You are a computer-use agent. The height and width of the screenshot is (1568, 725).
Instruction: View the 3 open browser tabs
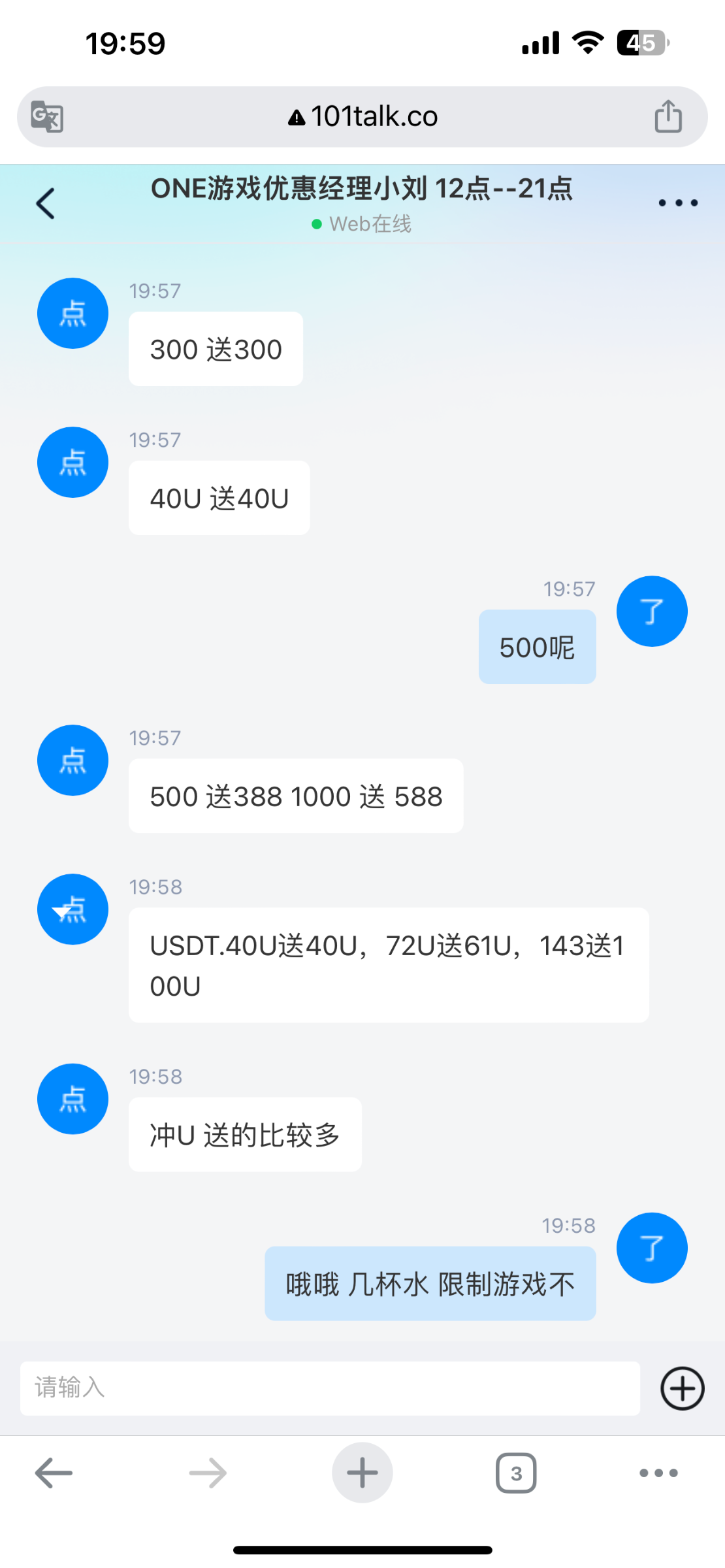click(516, 1473)
